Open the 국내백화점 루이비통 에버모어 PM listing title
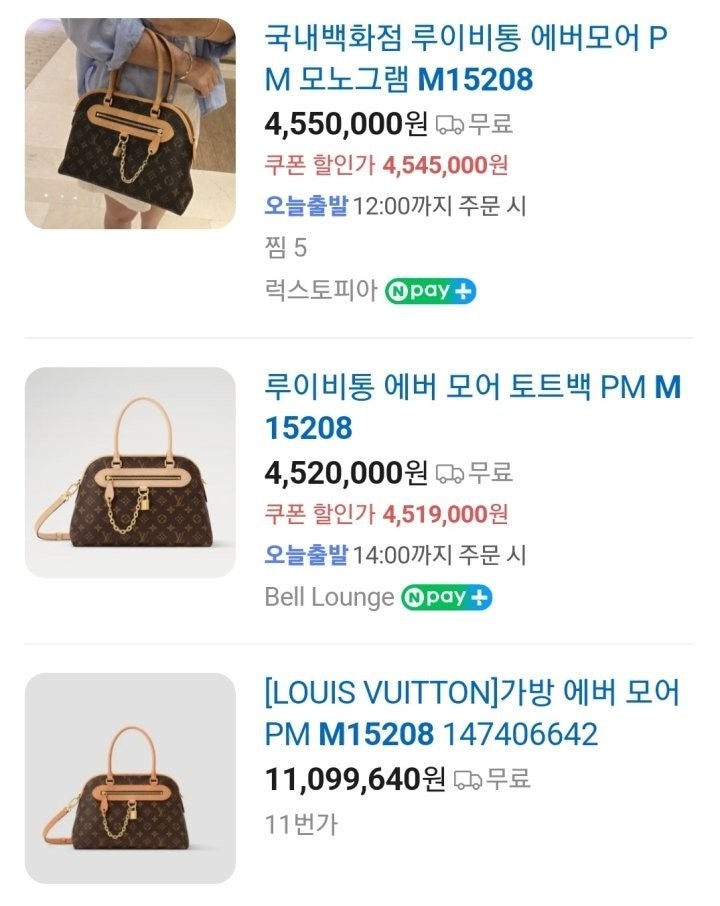Viewport: 720px width, 906px height. 465,58
